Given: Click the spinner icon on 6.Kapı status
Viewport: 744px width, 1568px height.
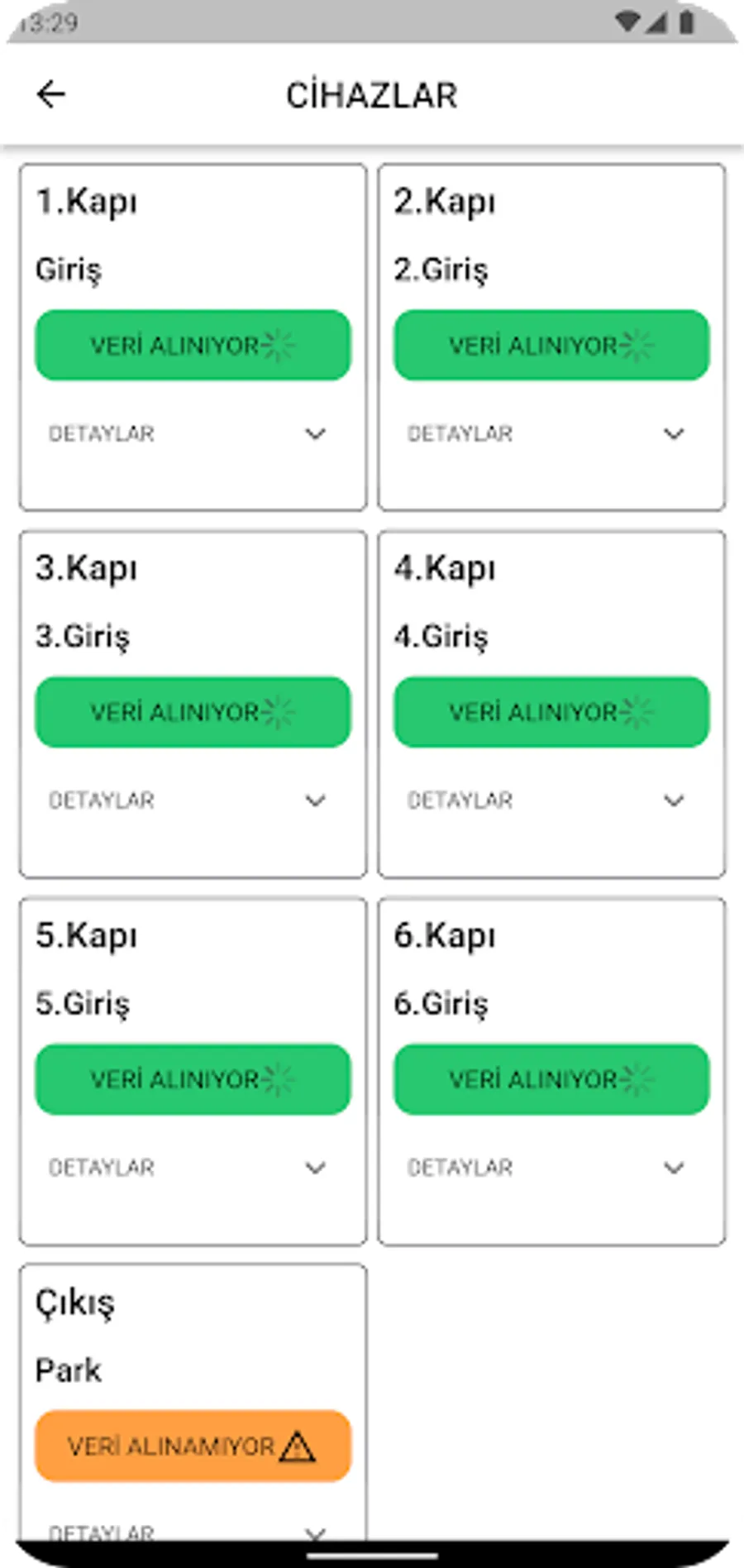Looking at the screenshot, I should [x=637, y=1079].
